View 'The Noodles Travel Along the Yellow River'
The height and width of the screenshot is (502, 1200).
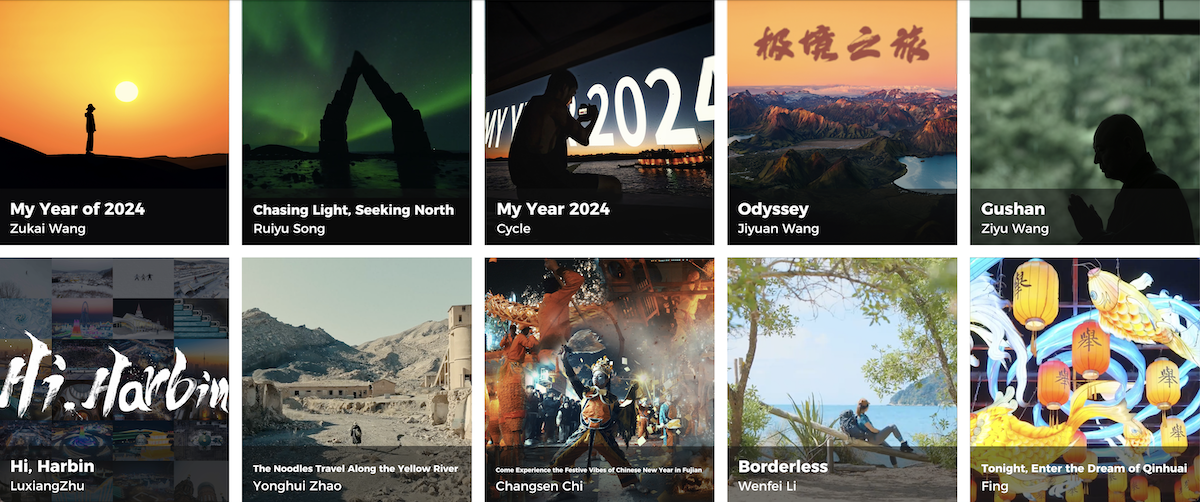click(356, 380)
